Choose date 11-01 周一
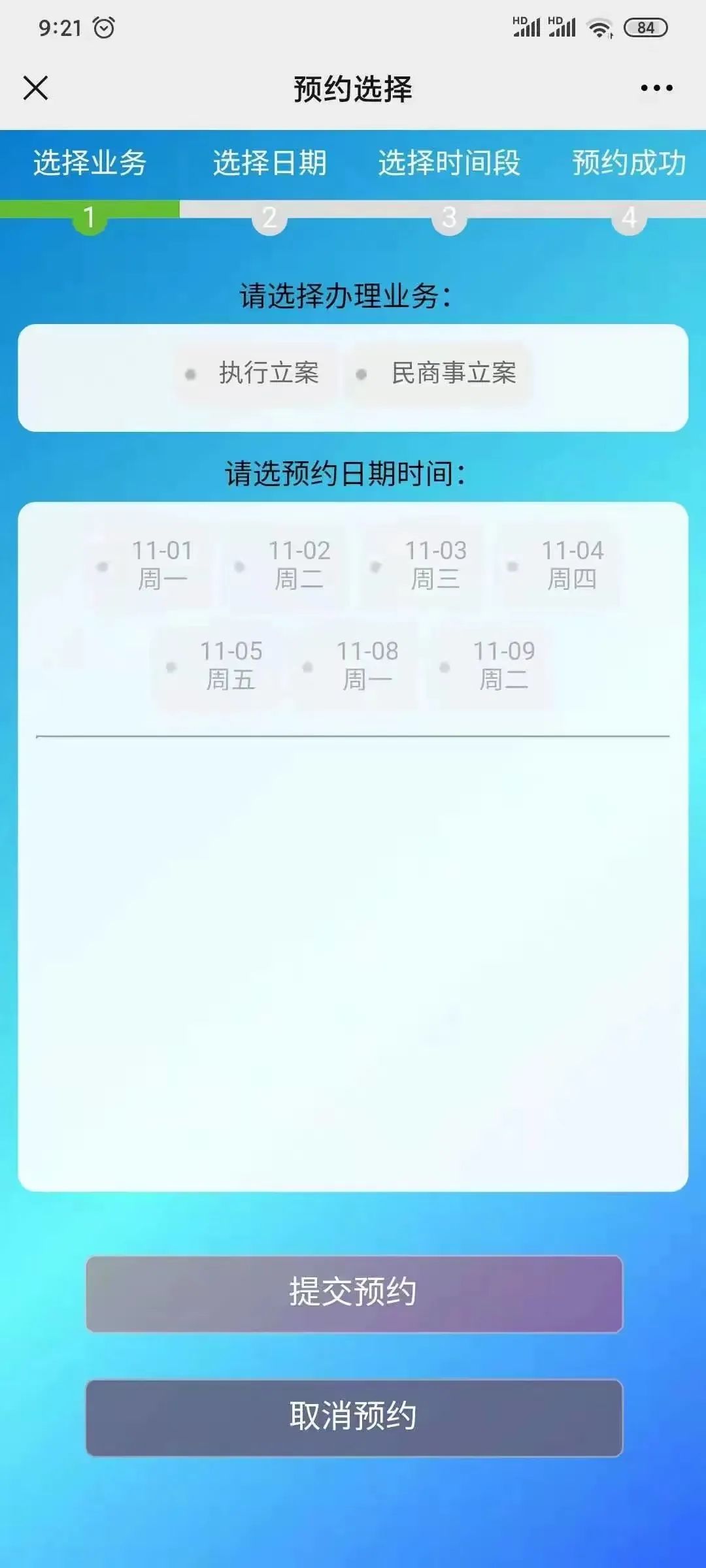This screenshot has width=706, height=1568. pyautogui.click(x=150, y=565)
